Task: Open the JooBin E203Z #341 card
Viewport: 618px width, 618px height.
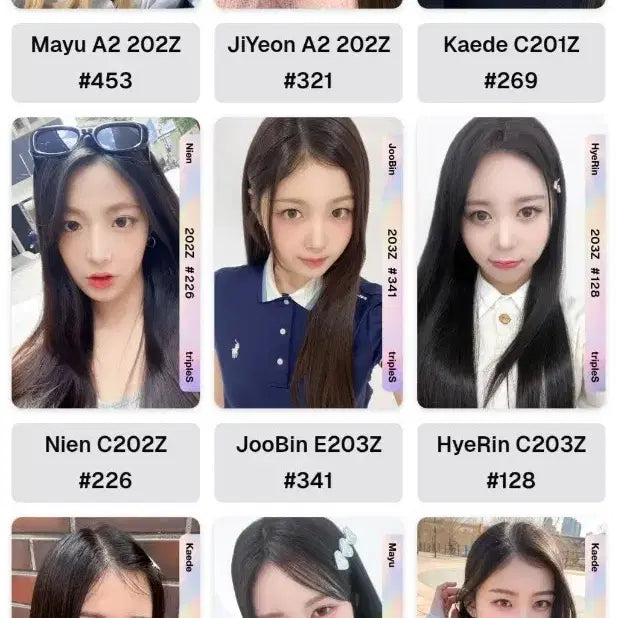Action: pyautogui.click(x=308, y=263)
